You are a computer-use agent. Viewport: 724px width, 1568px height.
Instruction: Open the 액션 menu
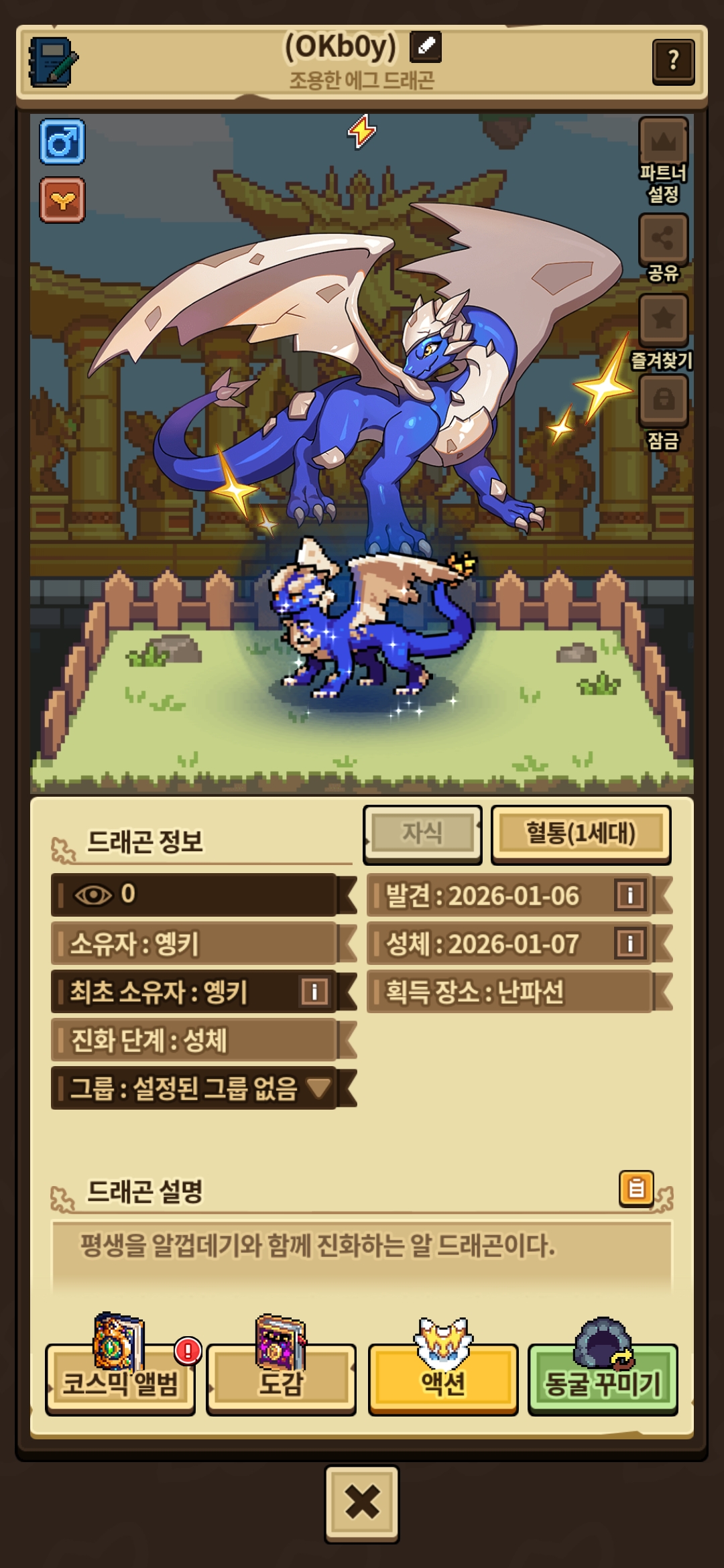pos(442,1382)
